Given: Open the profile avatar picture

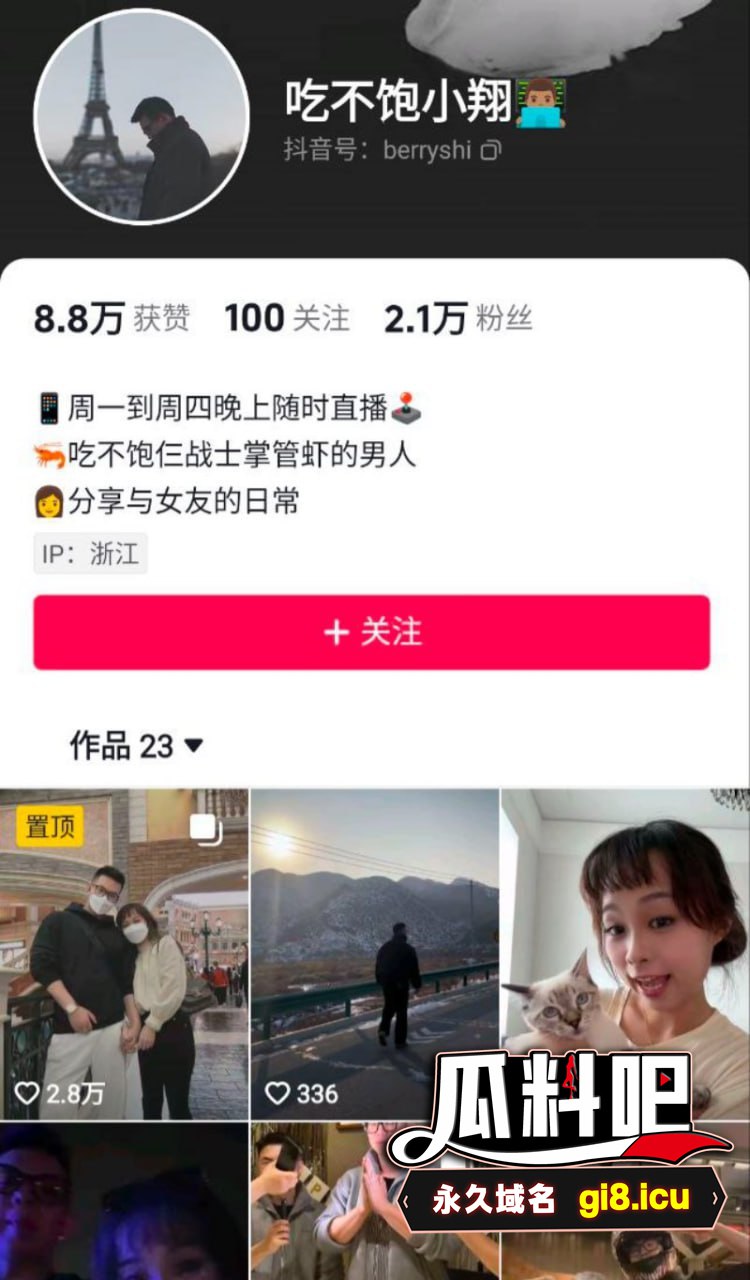Looking at the screenshot, I should point(141,116).
